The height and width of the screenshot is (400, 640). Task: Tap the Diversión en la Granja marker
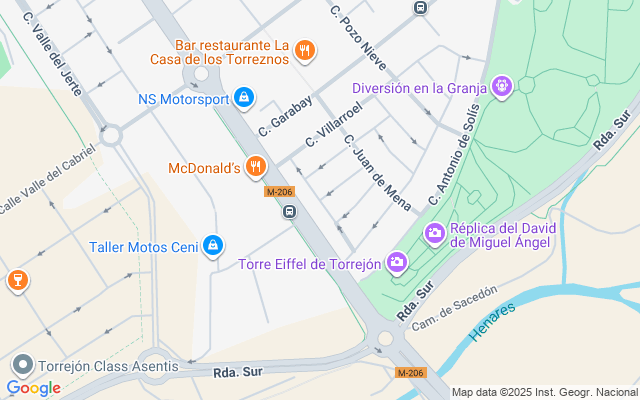point(502,87)
